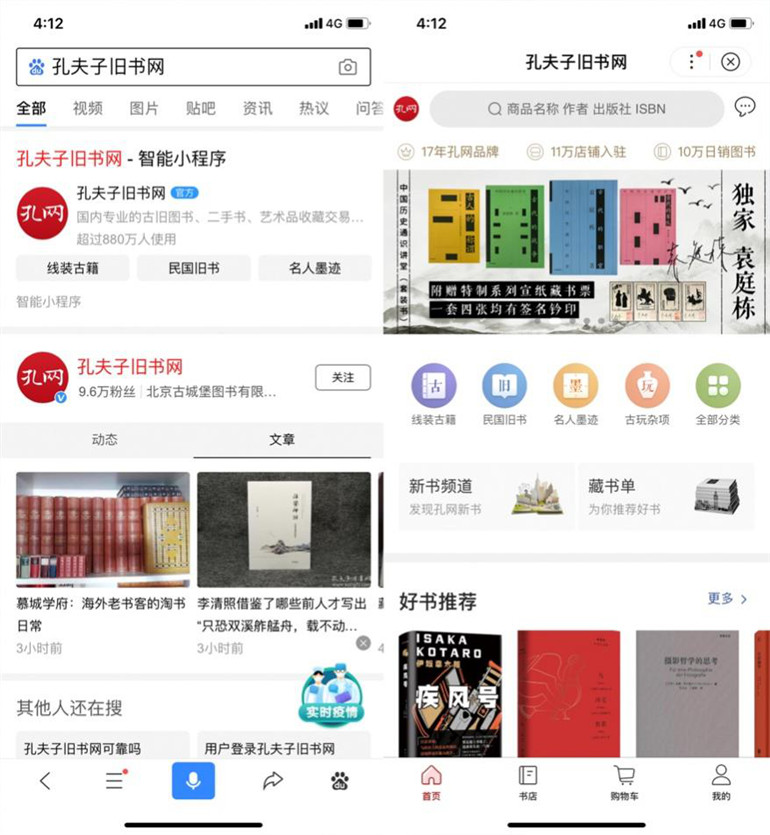Open messages via the chat bubble icon
770x835 pixels.
pos(744,107)
